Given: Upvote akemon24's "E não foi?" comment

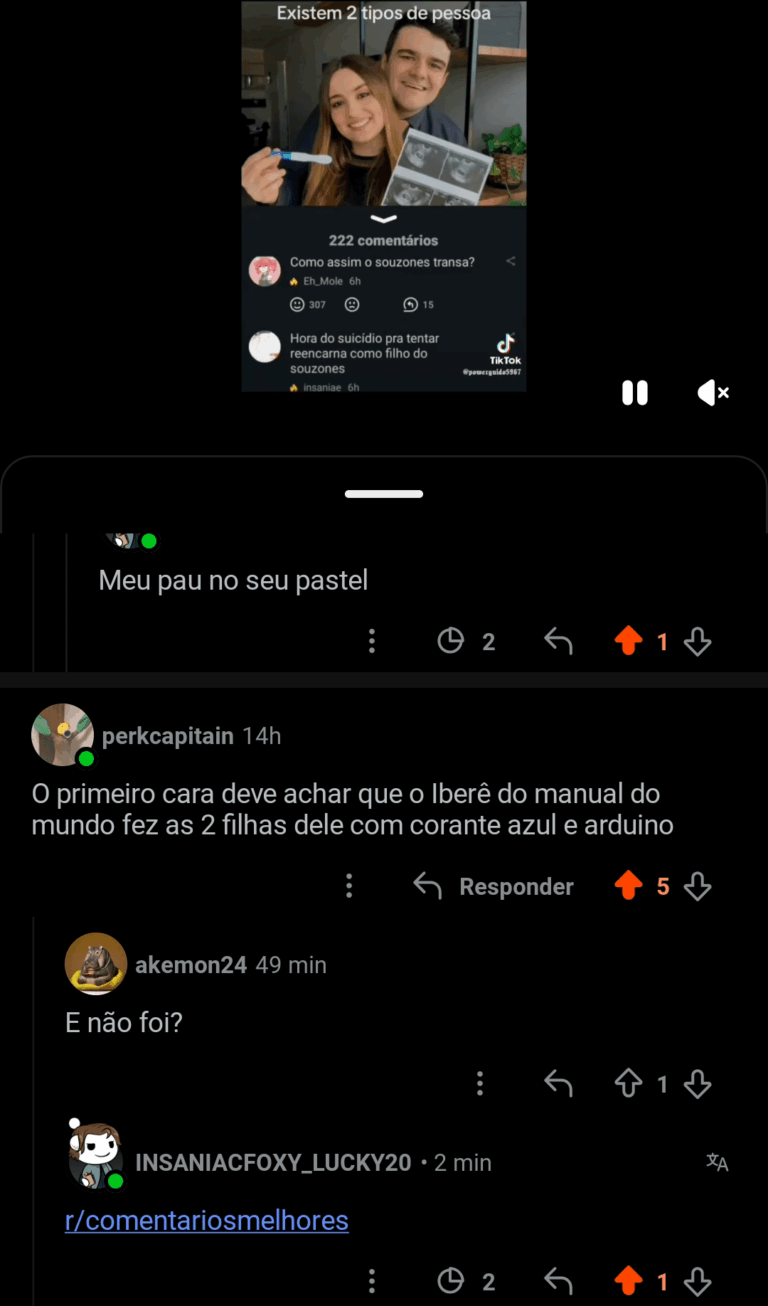Looking at the screenshot, I should (628, 1083).
